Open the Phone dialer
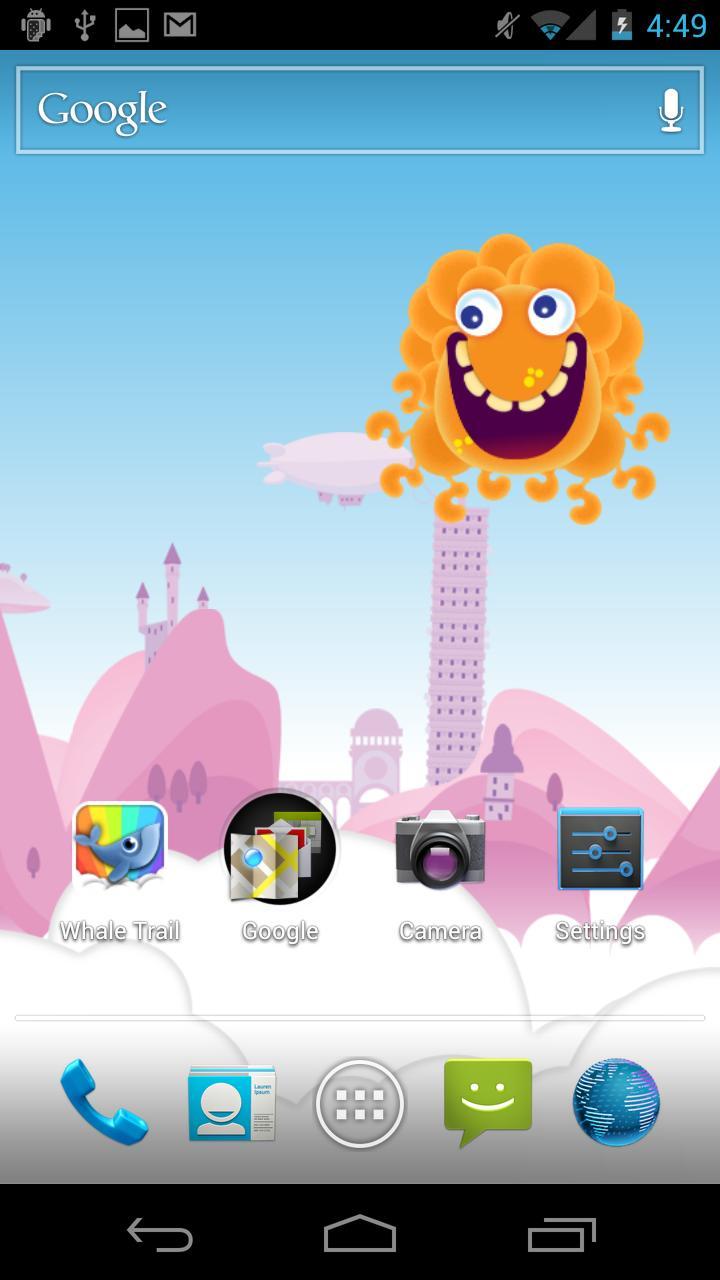The height and width of the screenshot is (1280, 720). click(104, 1103)
